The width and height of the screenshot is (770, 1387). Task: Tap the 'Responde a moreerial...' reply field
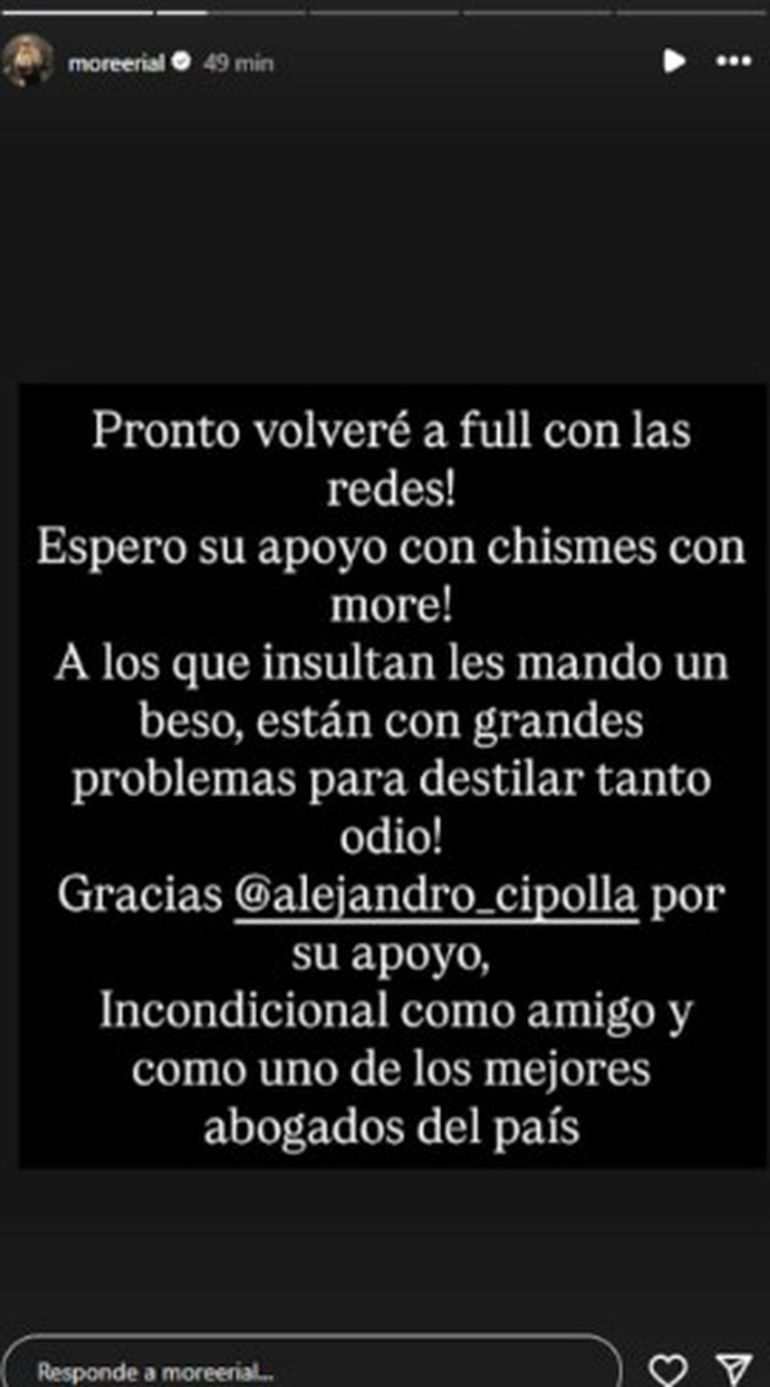click(x=310, y=1366)
